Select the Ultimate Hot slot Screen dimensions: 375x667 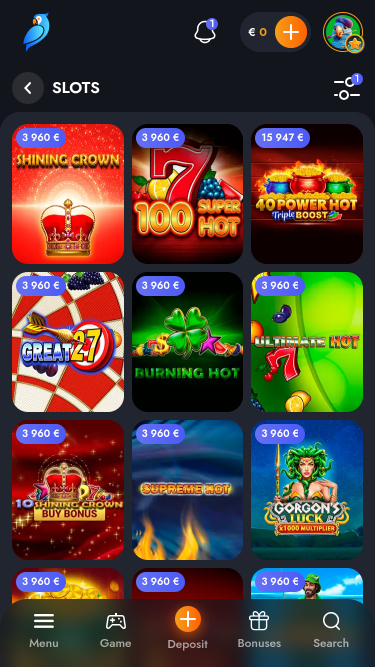(307, 342)
